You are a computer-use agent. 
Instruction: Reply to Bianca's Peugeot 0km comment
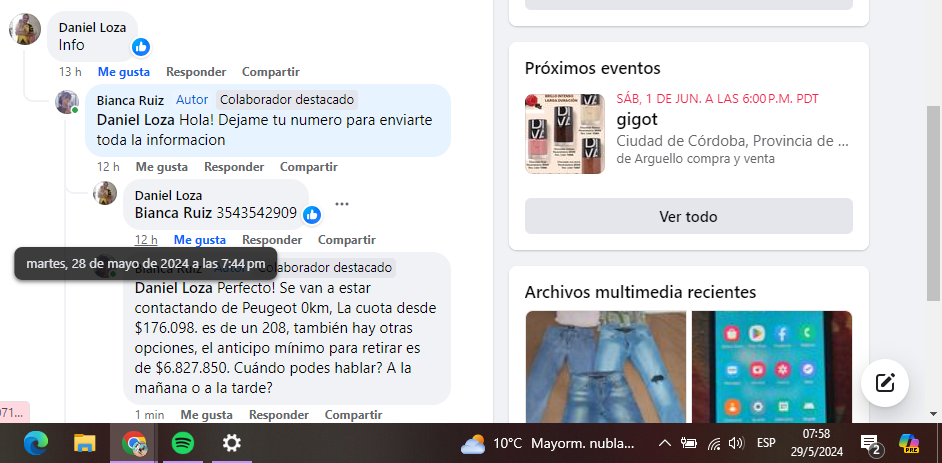click(x=279, y=415)
